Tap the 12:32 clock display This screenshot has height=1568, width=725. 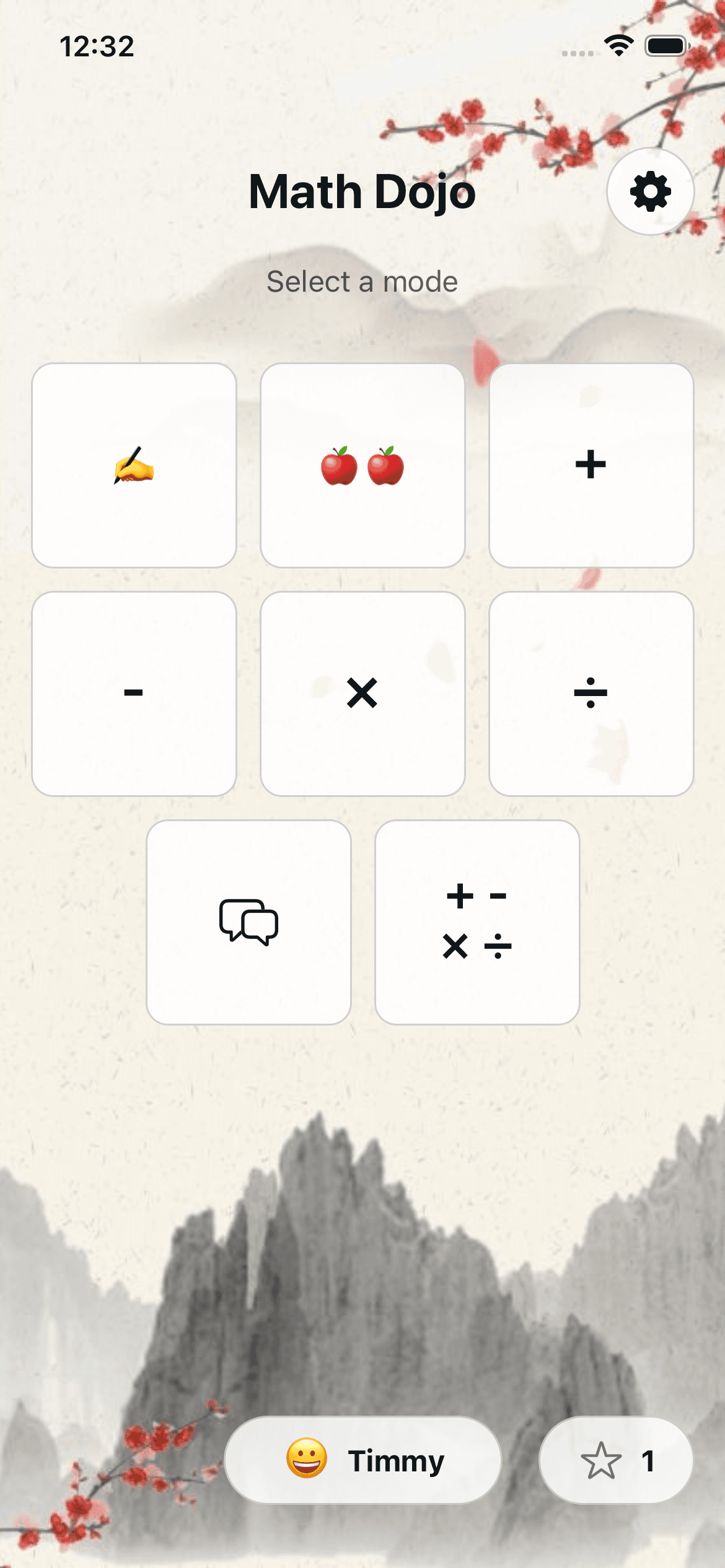97,47
